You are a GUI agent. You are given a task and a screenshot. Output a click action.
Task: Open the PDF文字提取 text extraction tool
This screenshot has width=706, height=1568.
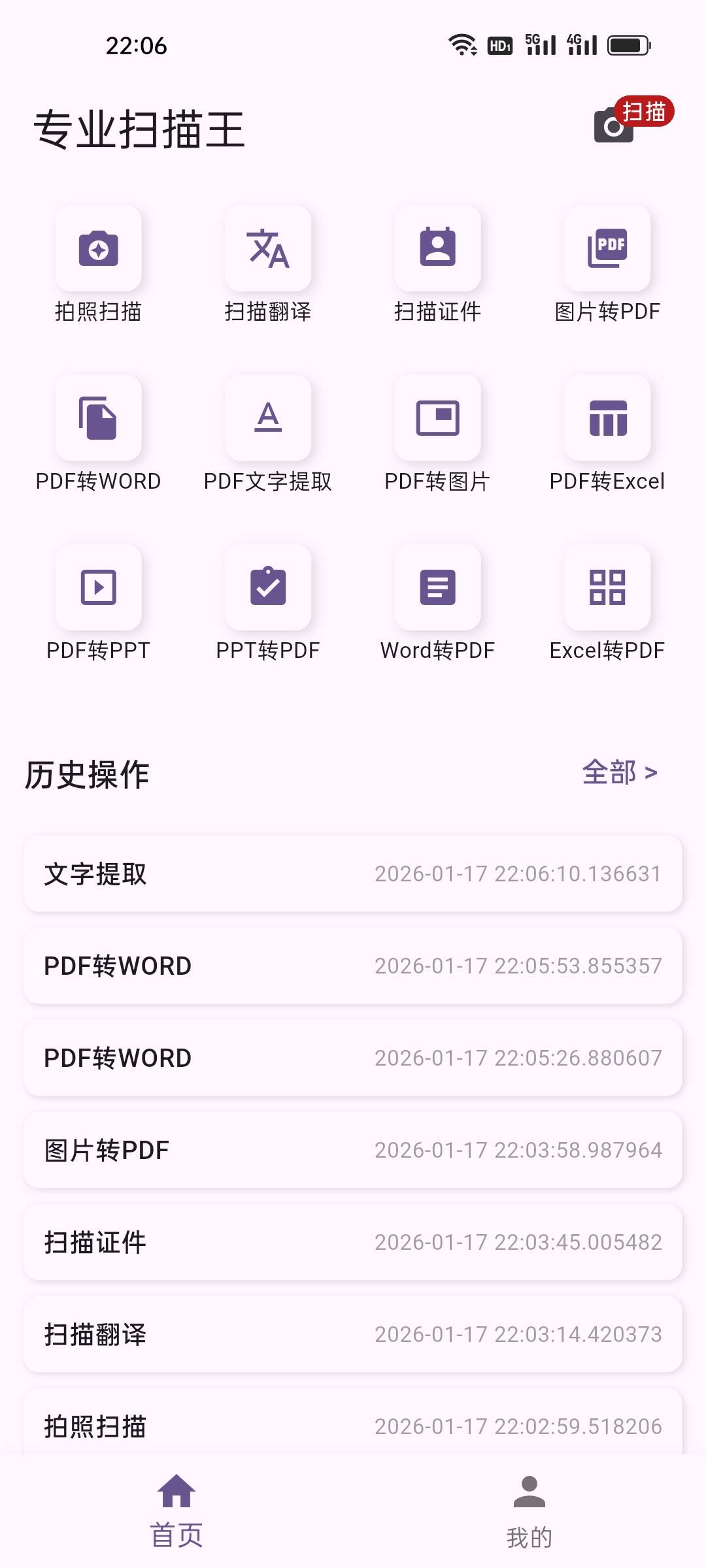click(268, 419)
